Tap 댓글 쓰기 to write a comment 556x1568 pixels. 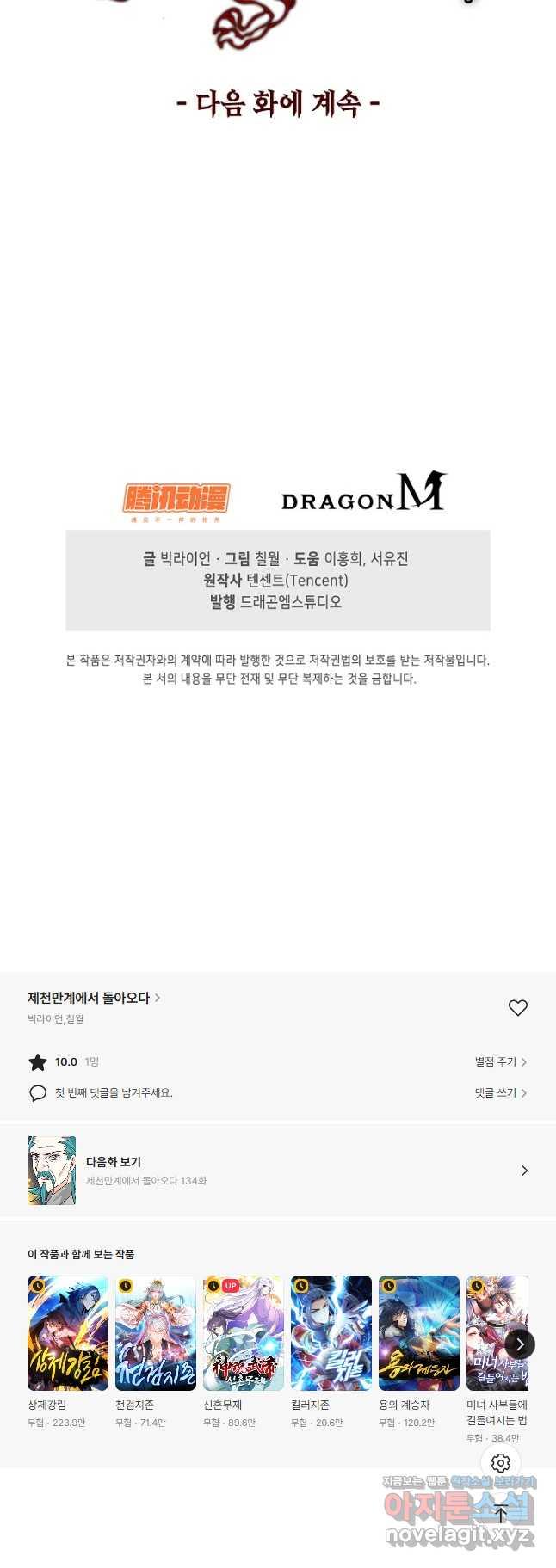[x=500, y=1093]
